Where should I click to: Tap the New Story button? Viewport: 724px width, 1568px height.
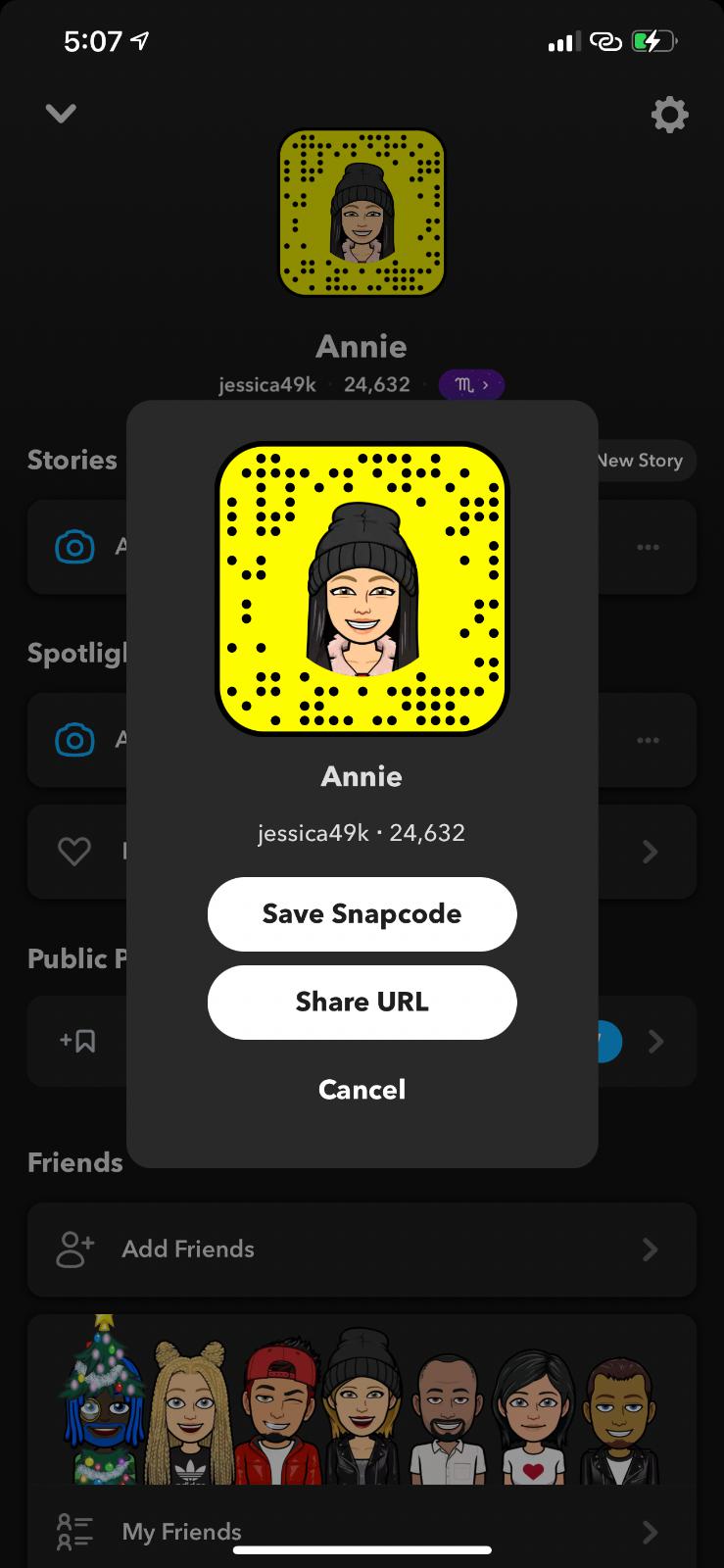click(x=644, y=461)
